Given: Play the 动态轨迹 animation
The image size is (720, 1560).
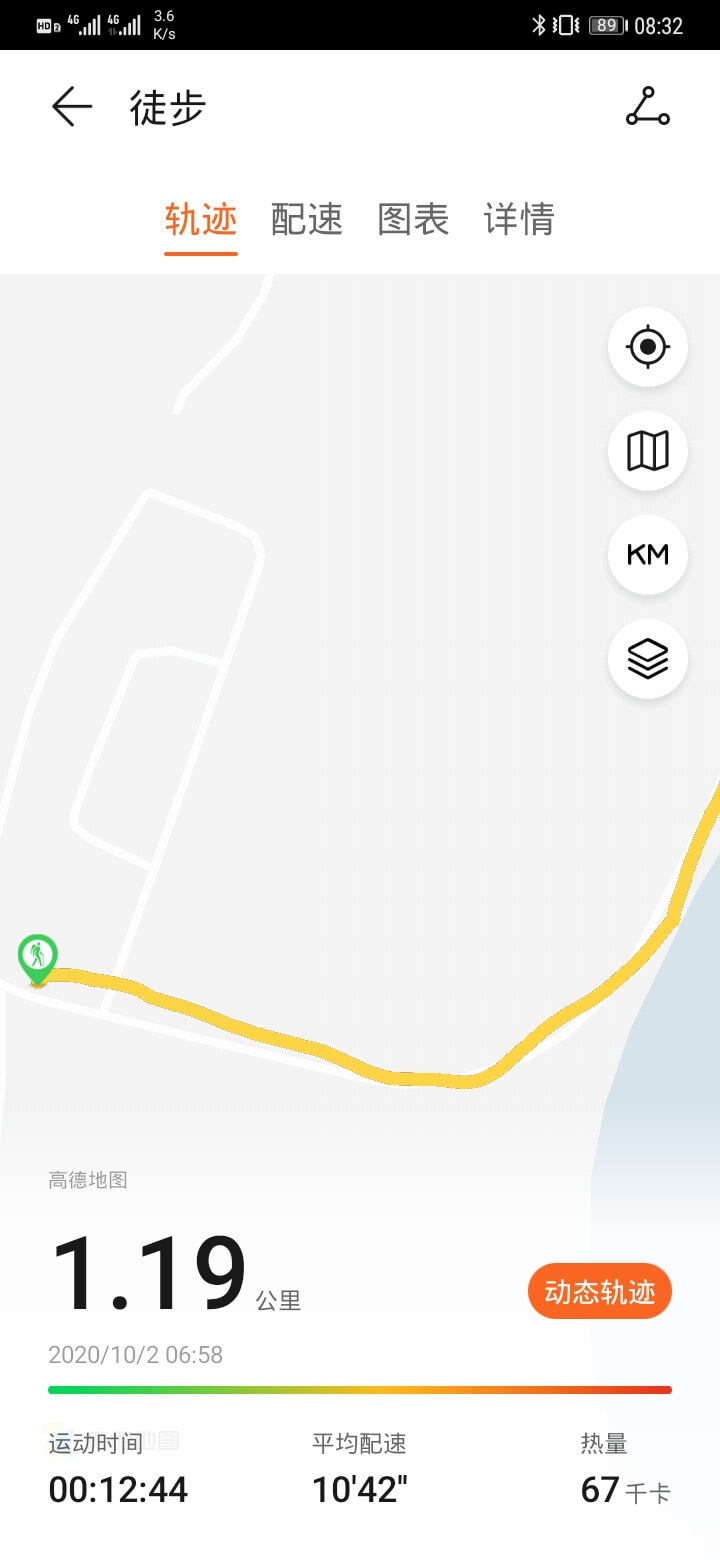Looking at the screenshot, I should (599, 1291).
